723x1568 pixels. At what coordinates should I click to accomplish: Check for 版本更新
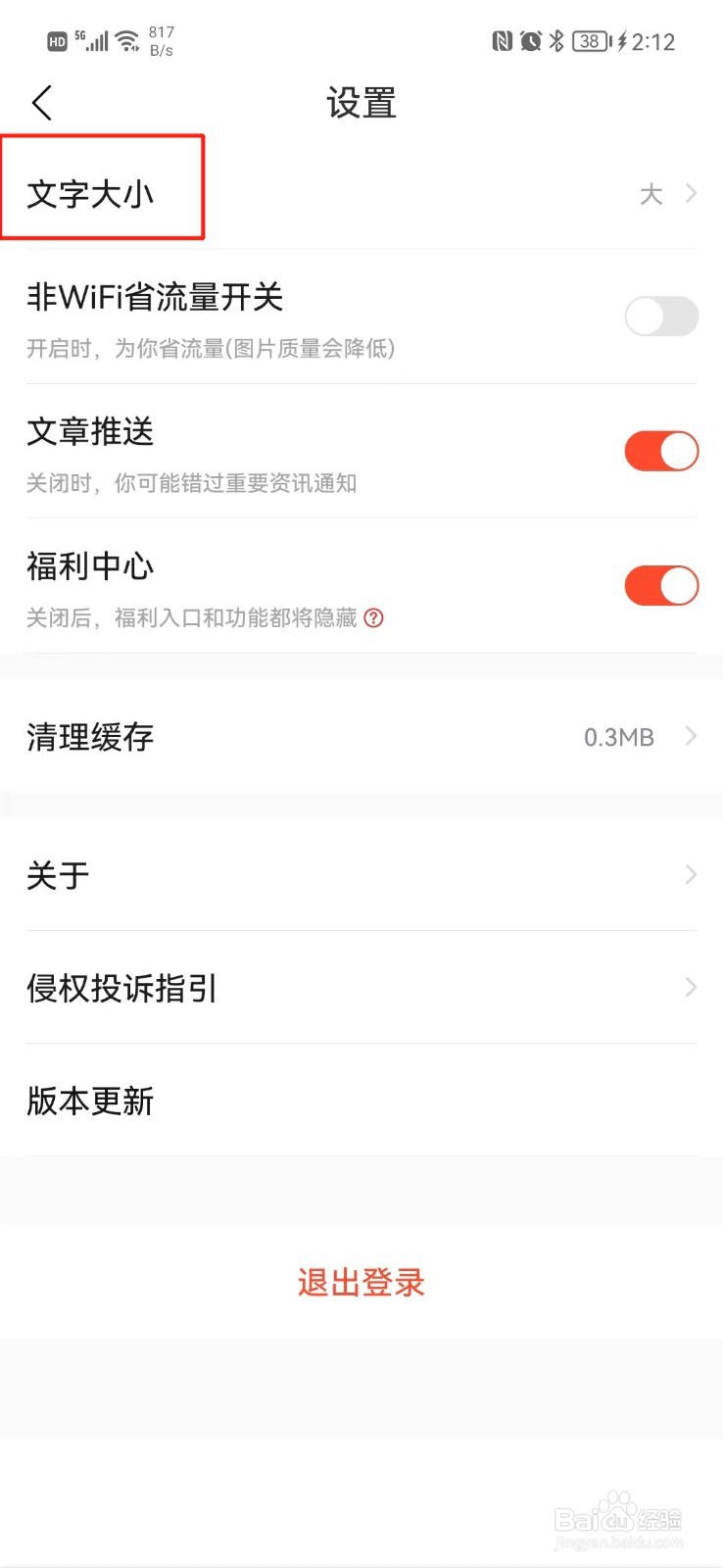361,1101
